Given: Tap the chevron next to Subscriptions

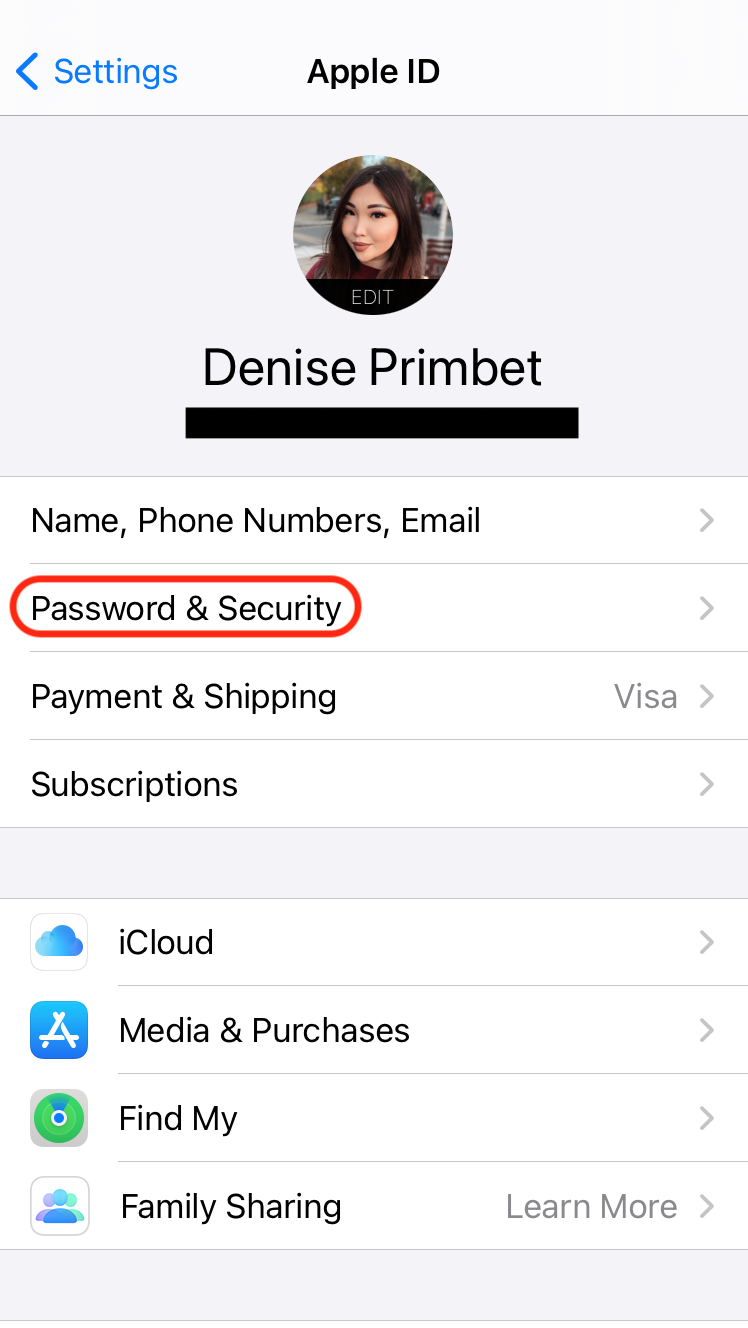Looking at the screenshot, I should [707, 784].
